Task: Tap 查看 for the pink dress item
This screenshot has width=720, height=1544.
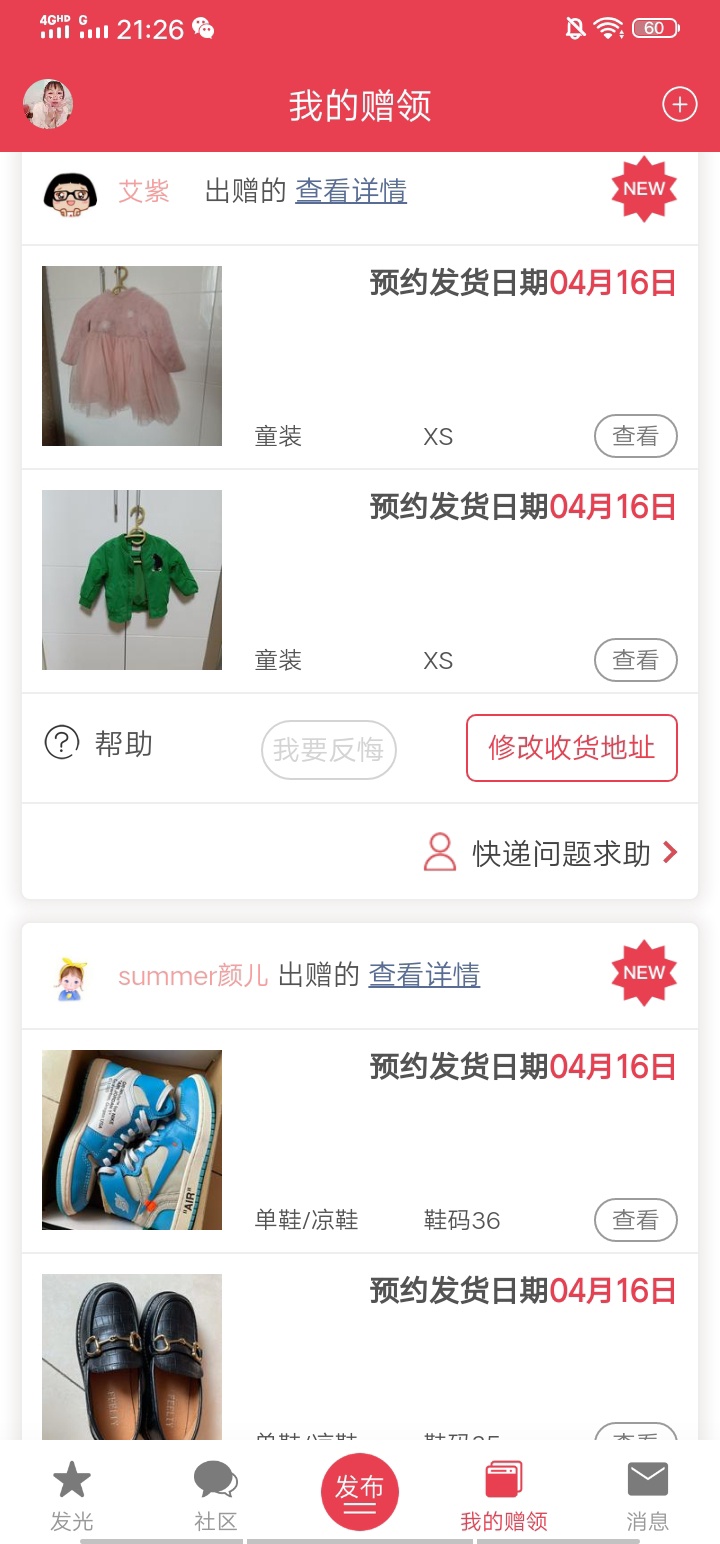Action: (x=635, y=436)
